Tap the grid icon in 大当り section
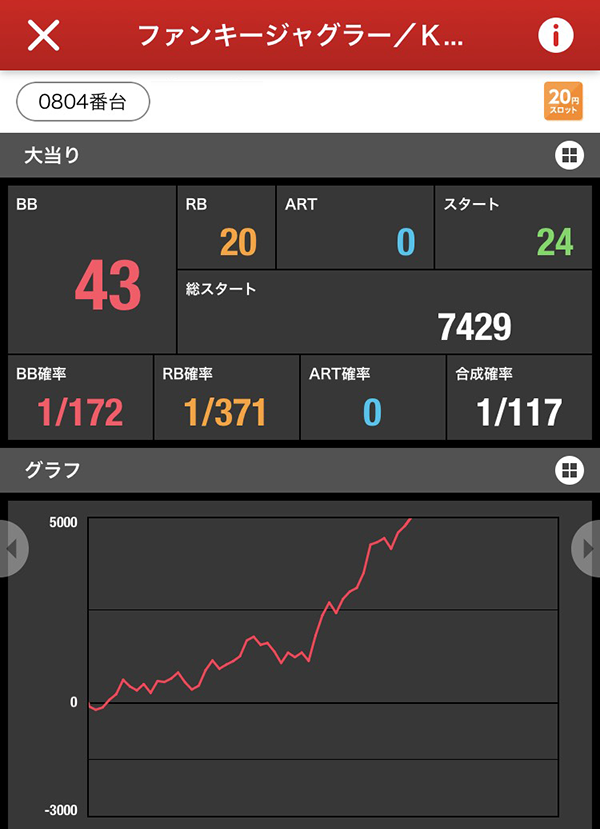The height and width of the screenshot is (829, 600). pyautogui.click(x=568, y=155)
